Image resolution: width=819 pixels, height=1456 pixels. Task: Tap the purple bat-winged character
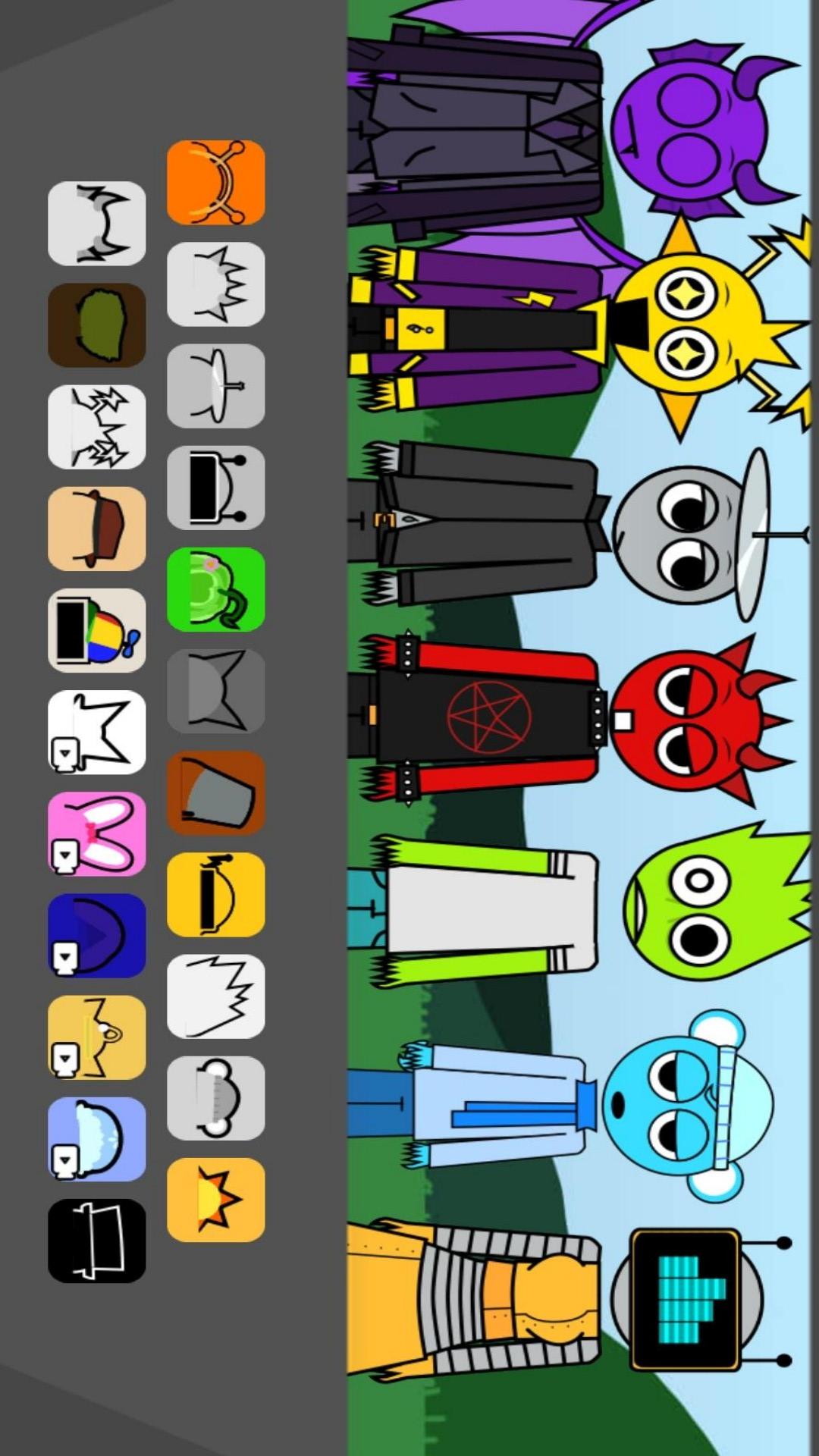[x=576, y=129]
